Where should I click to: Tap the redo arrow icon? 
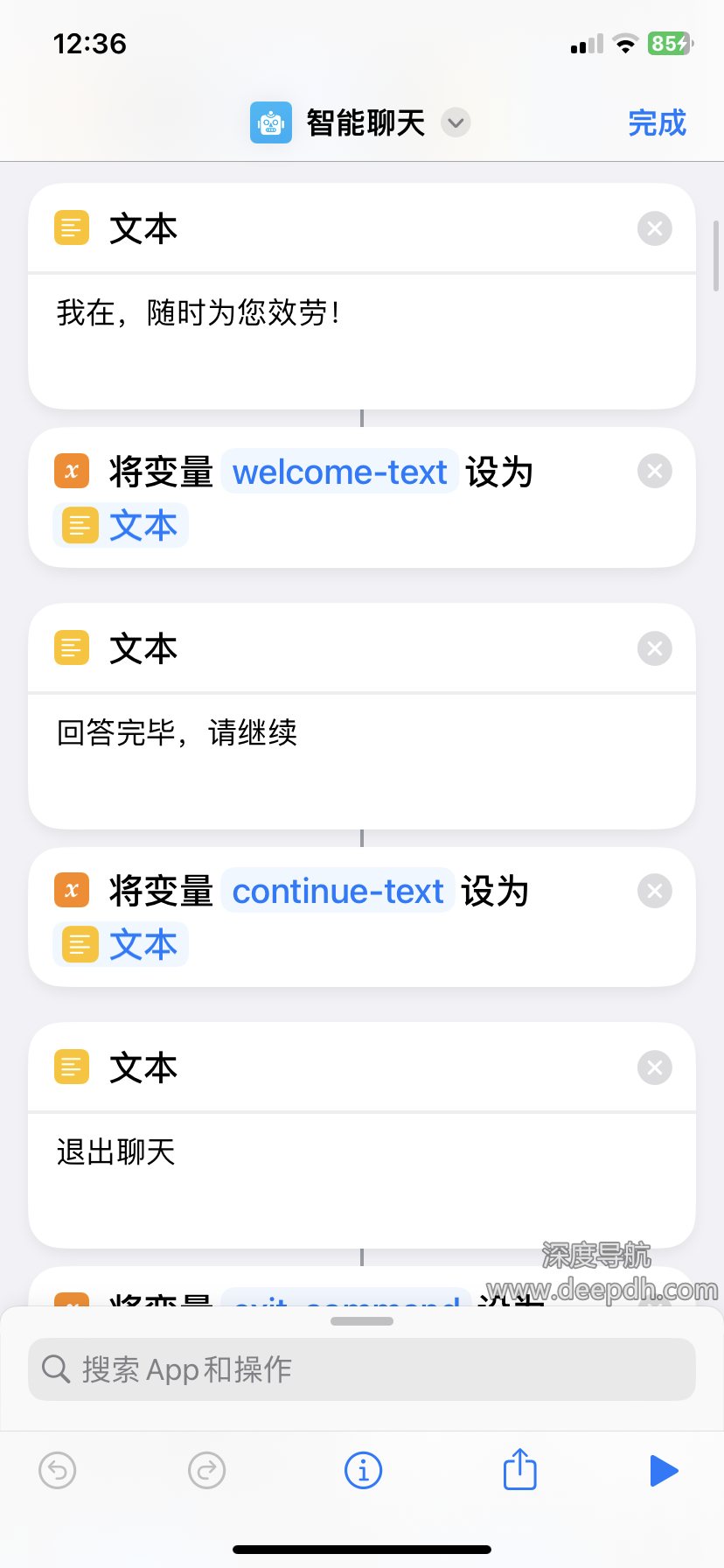[206, 1470]
